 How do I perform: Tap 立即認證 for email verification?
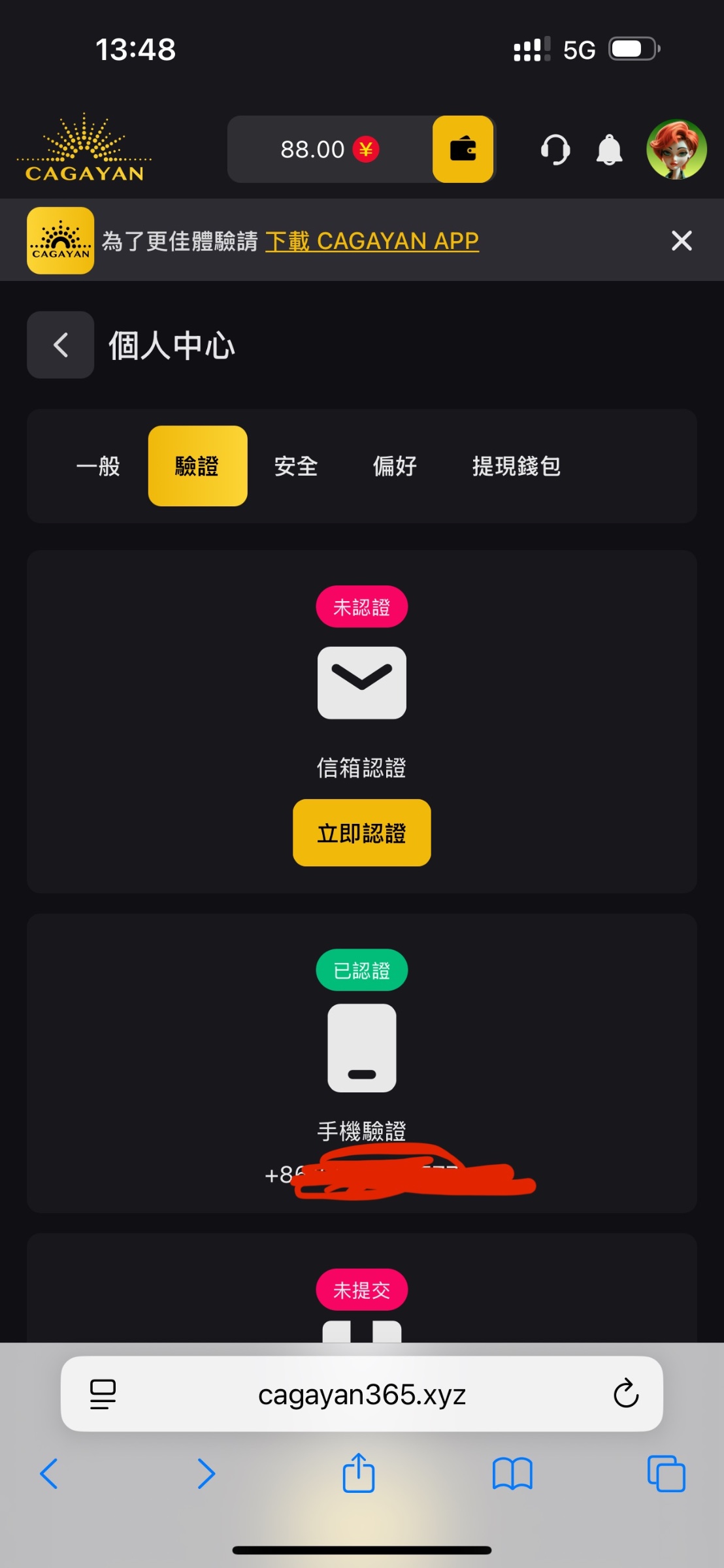(x=361, y=833)
